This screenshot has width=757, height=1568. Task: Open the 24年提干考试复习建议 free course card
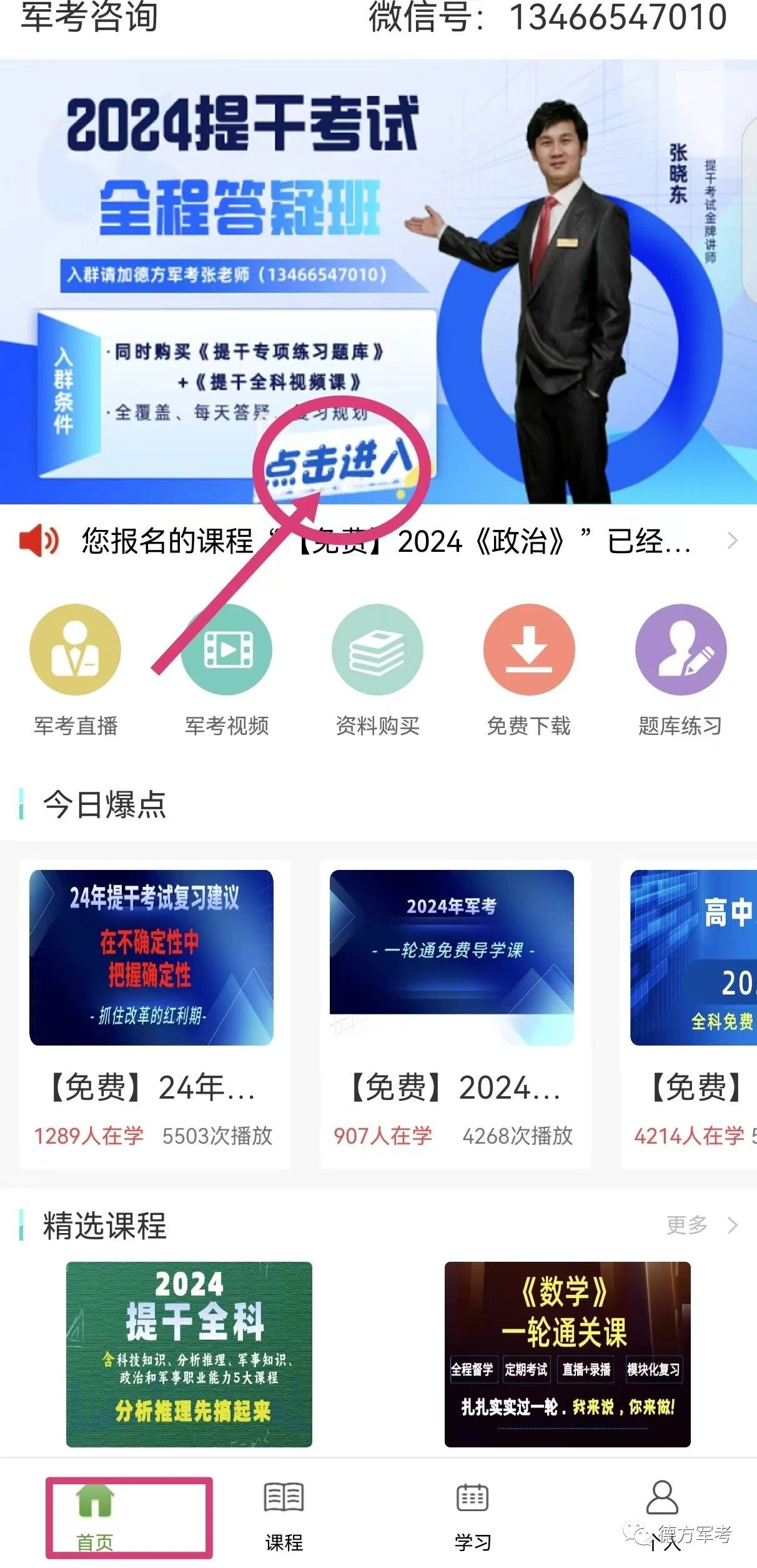tap(152, 1012)
